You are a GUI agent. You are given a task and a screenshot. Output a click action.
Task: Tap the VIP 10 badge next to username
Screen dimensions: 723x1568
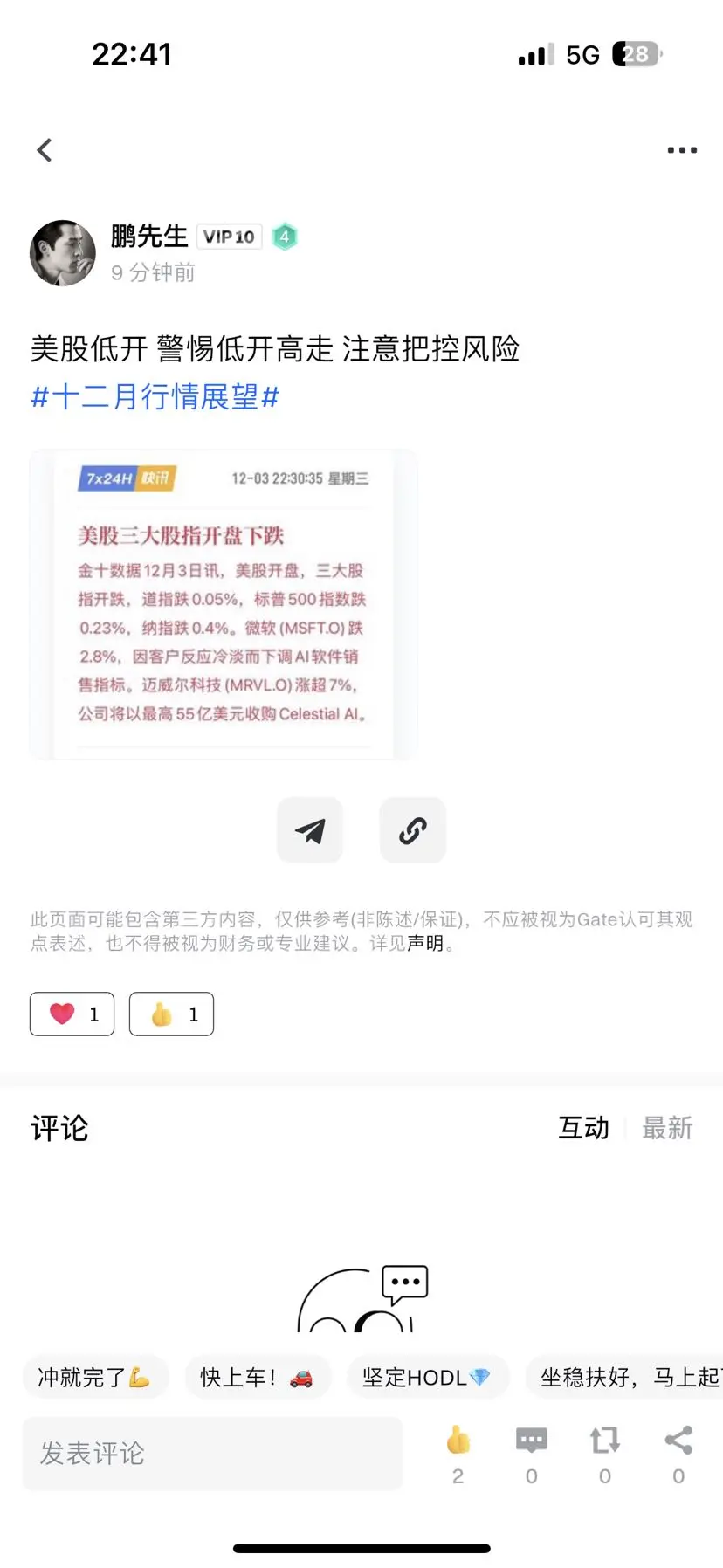[229, 237]
